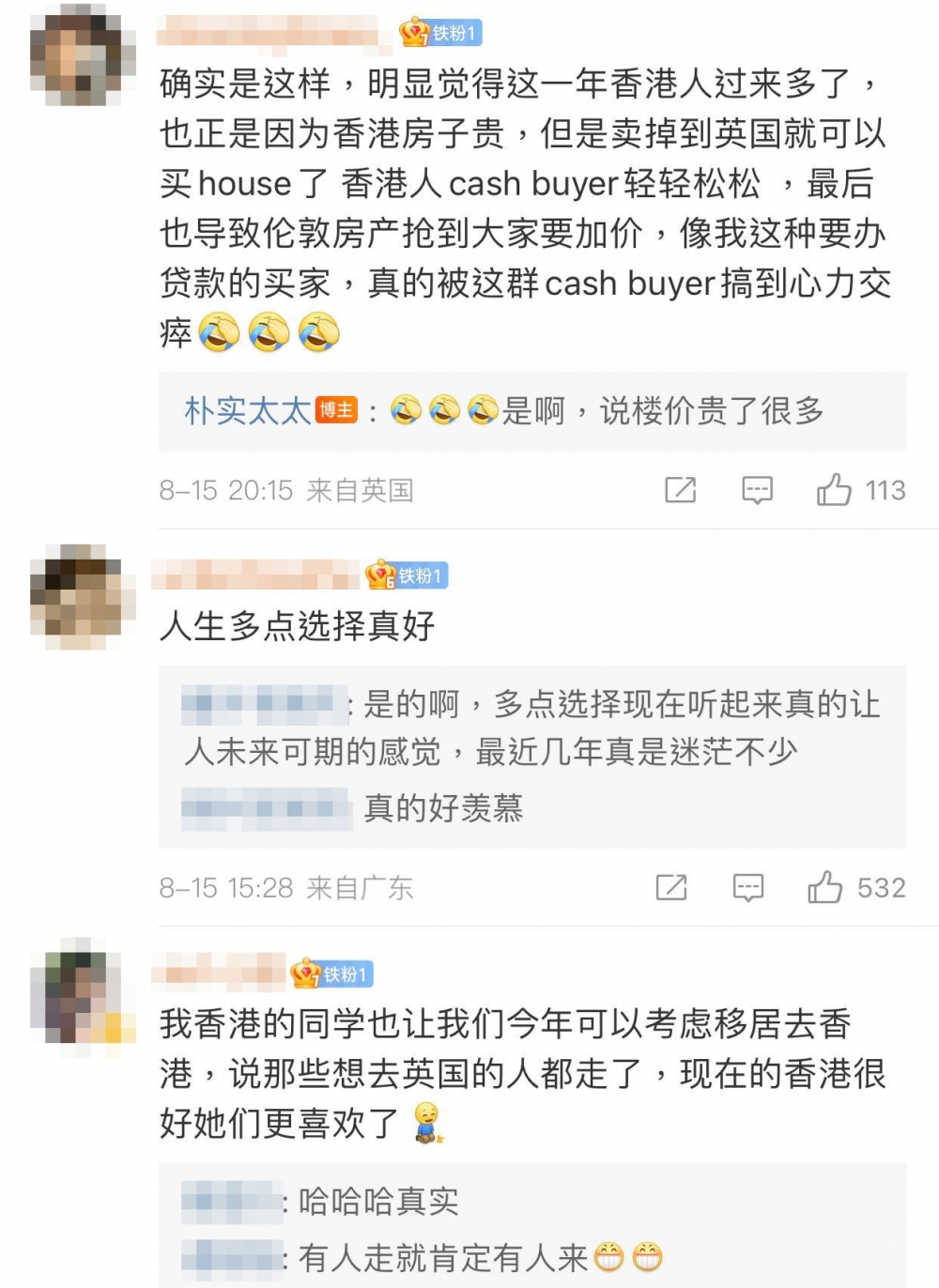This screenshot has width=939, height=1288.
Task: Like the 人生多点选择真好 comment
Action: pyautogui.click(x=825, y=887)
